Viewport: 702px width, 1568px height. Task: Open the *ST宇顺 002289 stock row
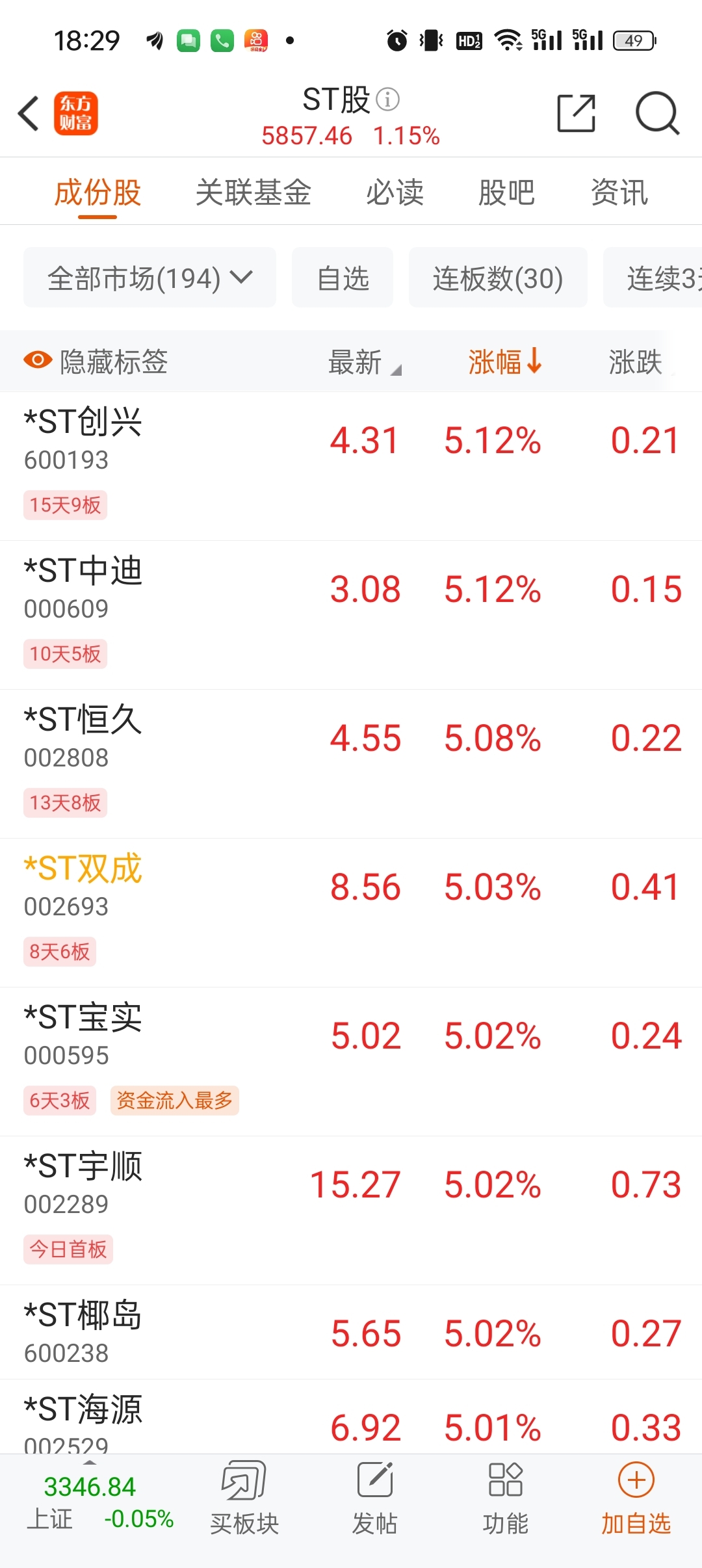(x=351, y=1210)
